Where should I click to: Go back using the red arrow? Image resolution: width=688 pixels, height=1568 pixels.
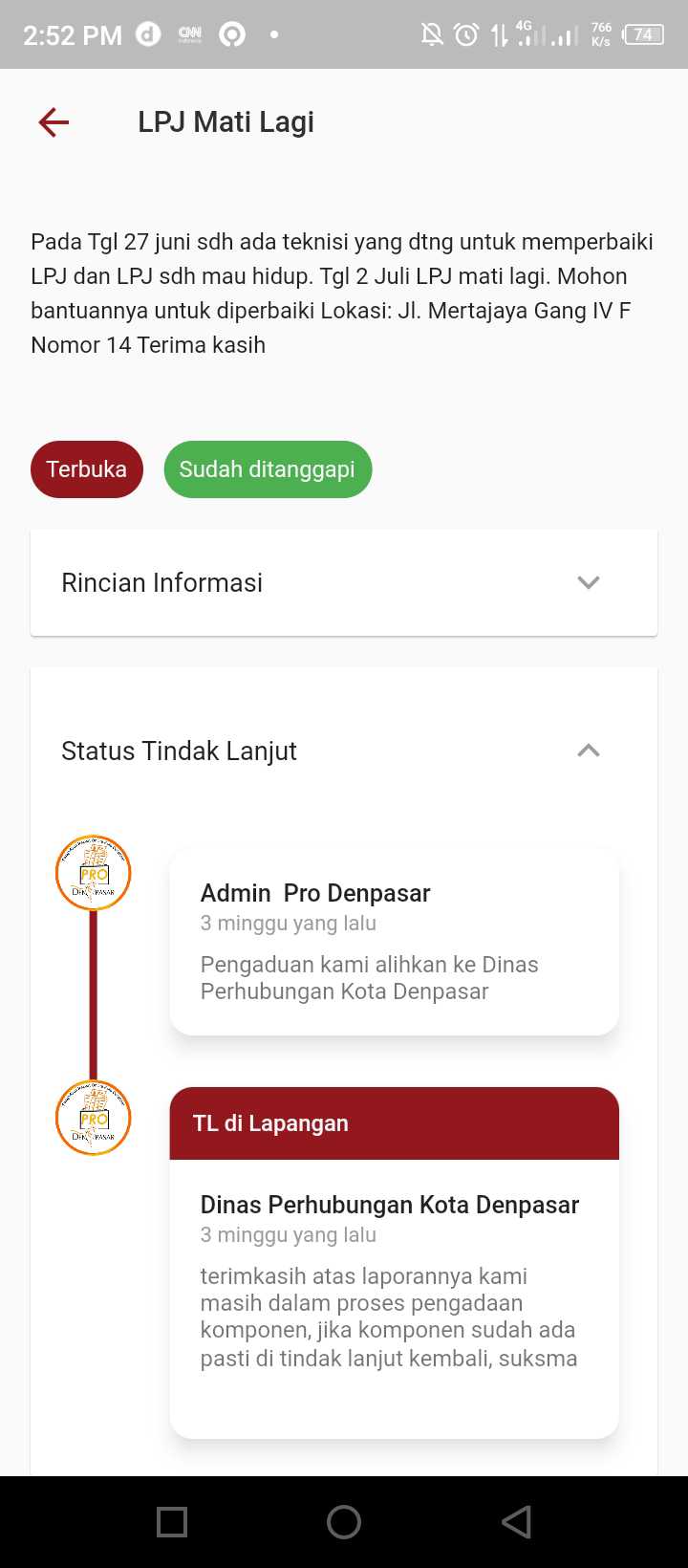pyautogui.click(x=54, y=122)
